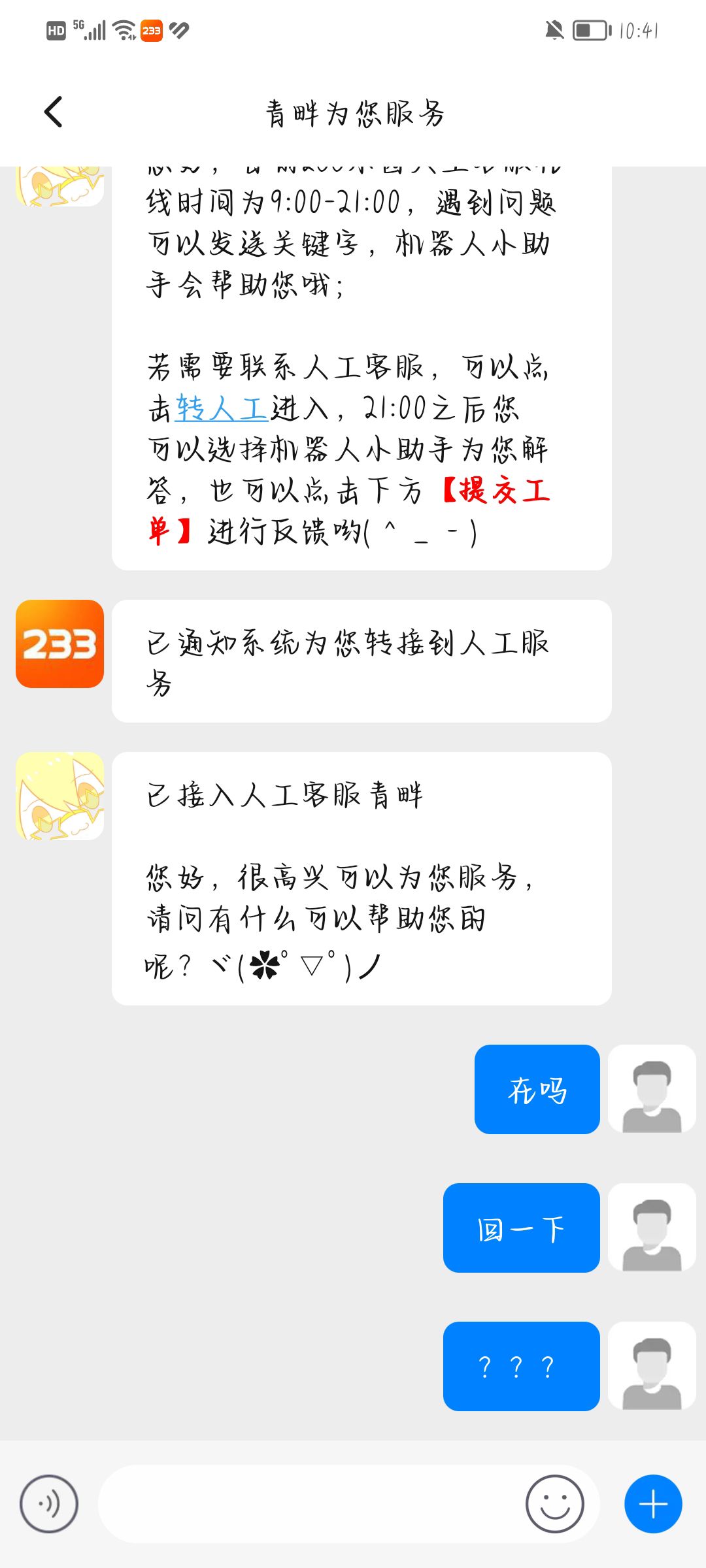706x1568 pixels.
Task: Open the emoji picker smiley icon
Action: (x=555, y=1504)
